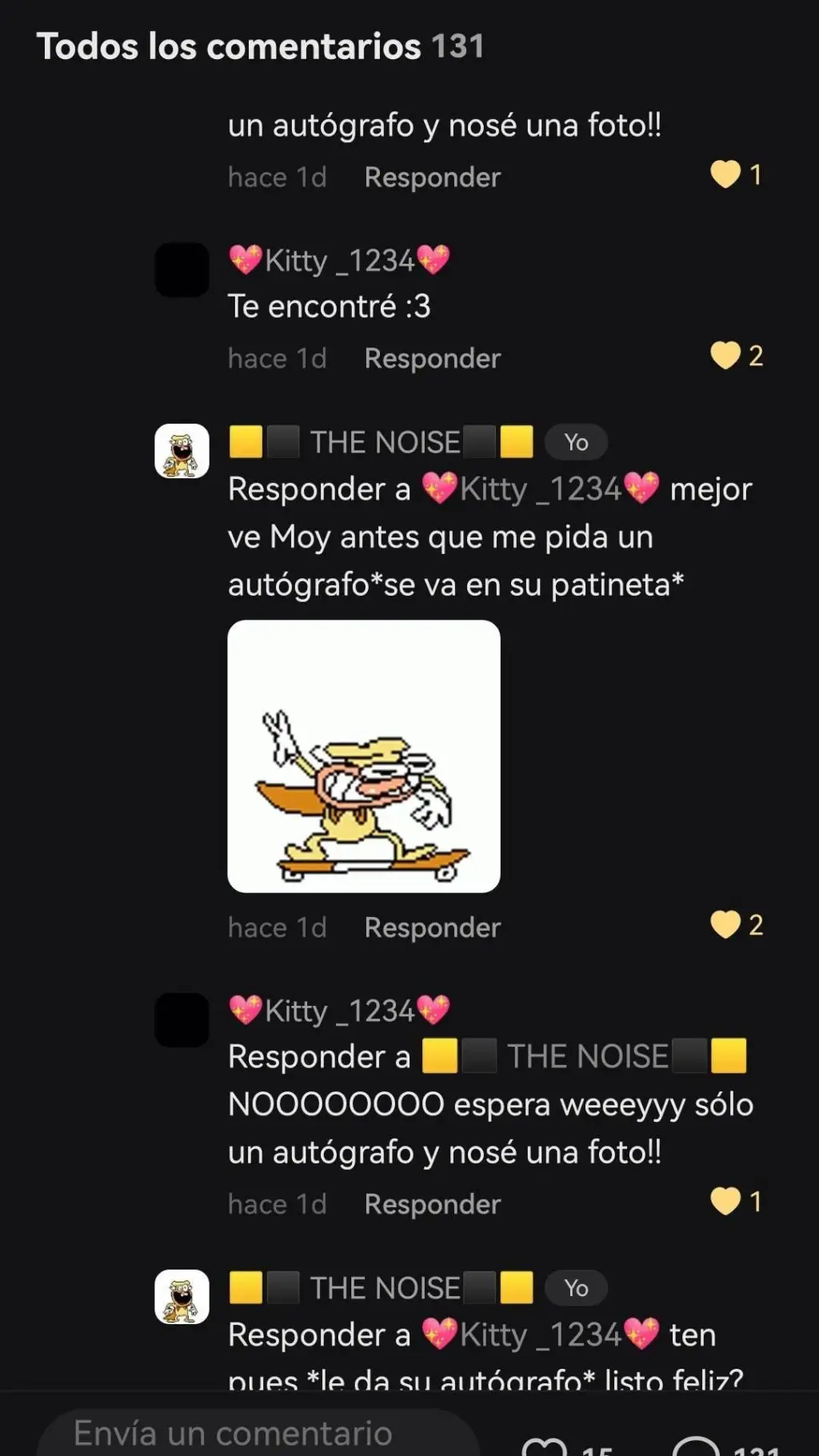The width and height of the screenshot is (819, 1456).
Task: Like THE NOISE's skateboard image comment
Action: tap(725, 925)
